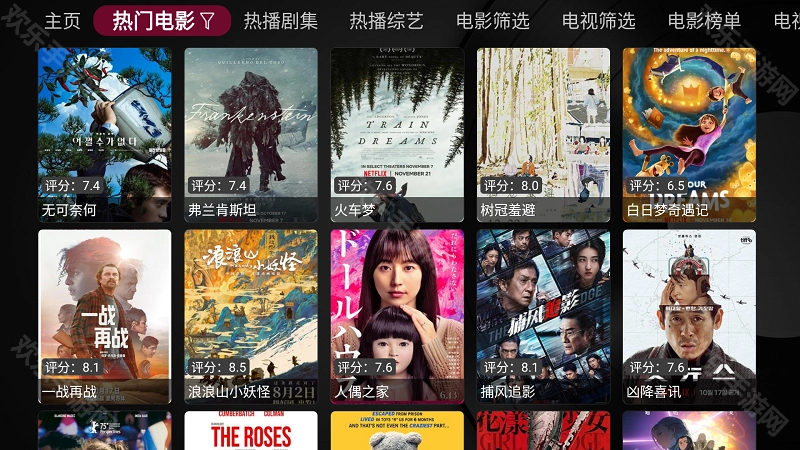Open the 热门电影 filter tab
This screenshot has height=450, width=800.
pyautogui.click(x=162, y=21)
